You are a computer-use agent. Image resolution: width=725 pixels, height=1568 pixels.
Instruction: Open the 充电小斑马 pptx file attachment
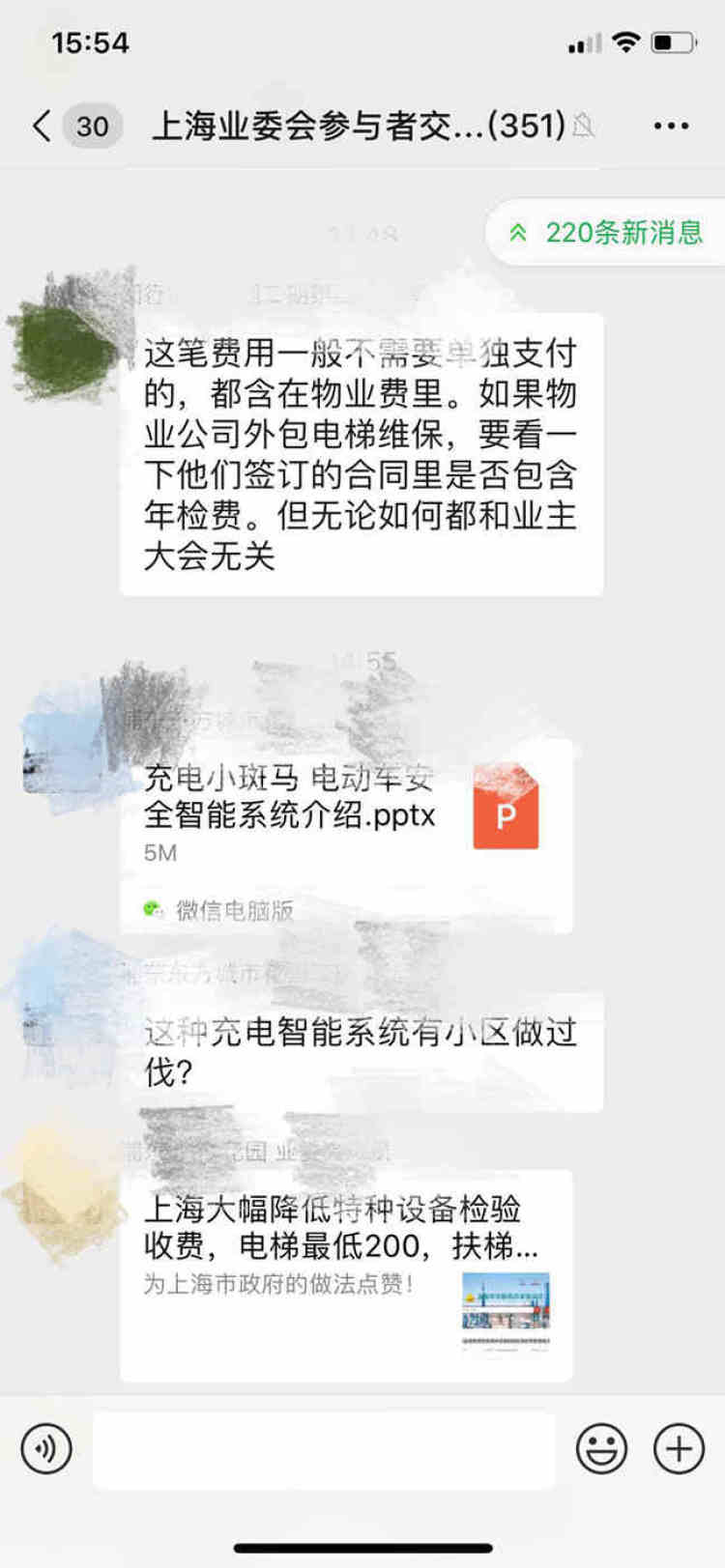pos(346,836)
